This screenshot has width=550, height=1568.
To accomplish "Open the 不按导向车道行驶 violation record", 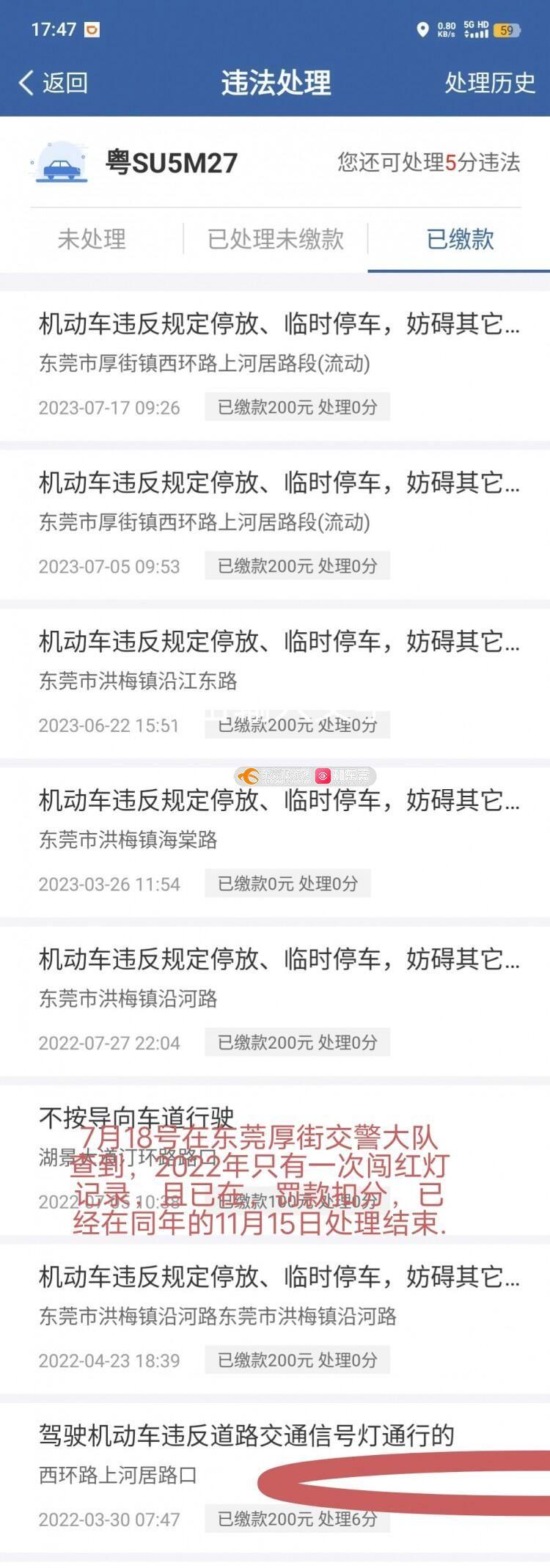I will coord(275,1159).
